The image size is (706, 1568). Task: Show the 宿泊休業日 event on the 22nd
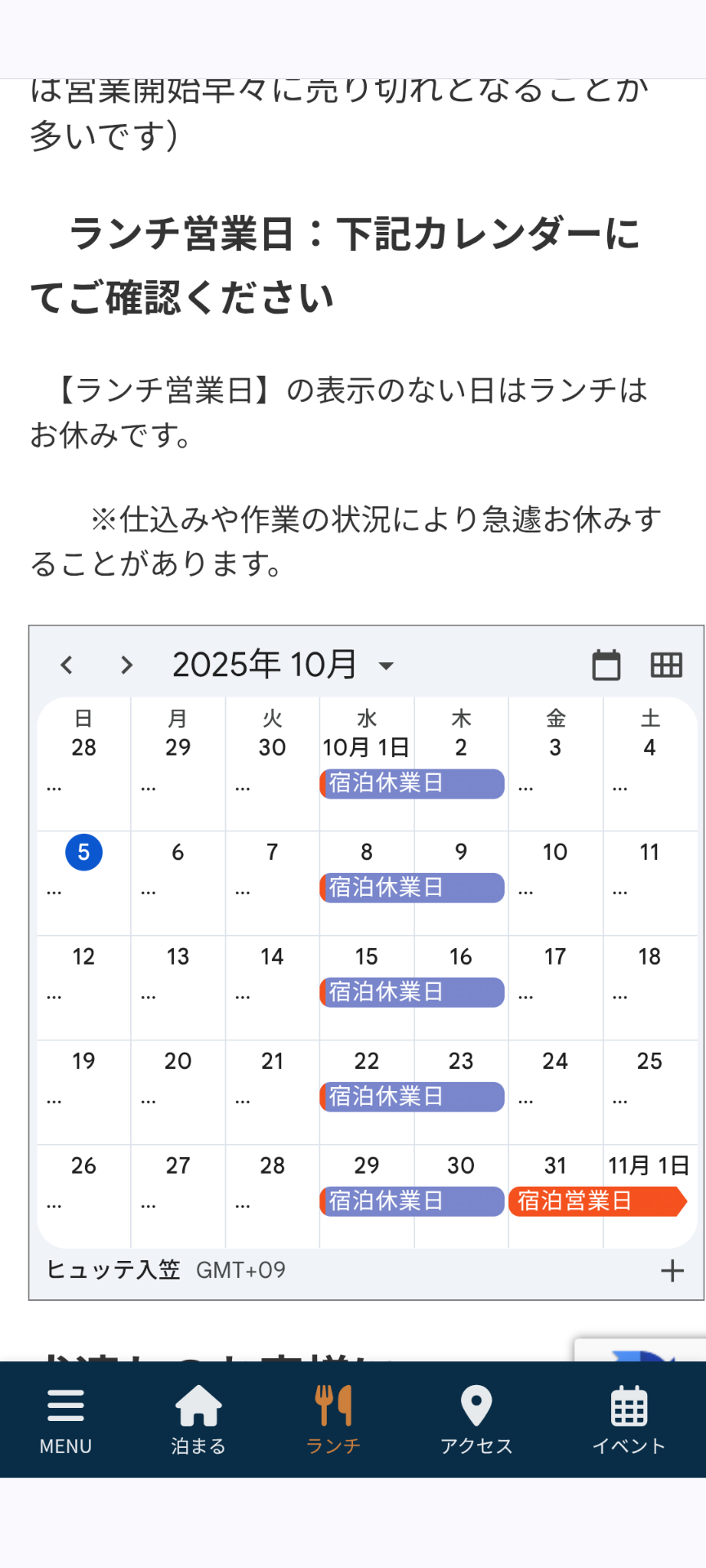point(412,1097)
